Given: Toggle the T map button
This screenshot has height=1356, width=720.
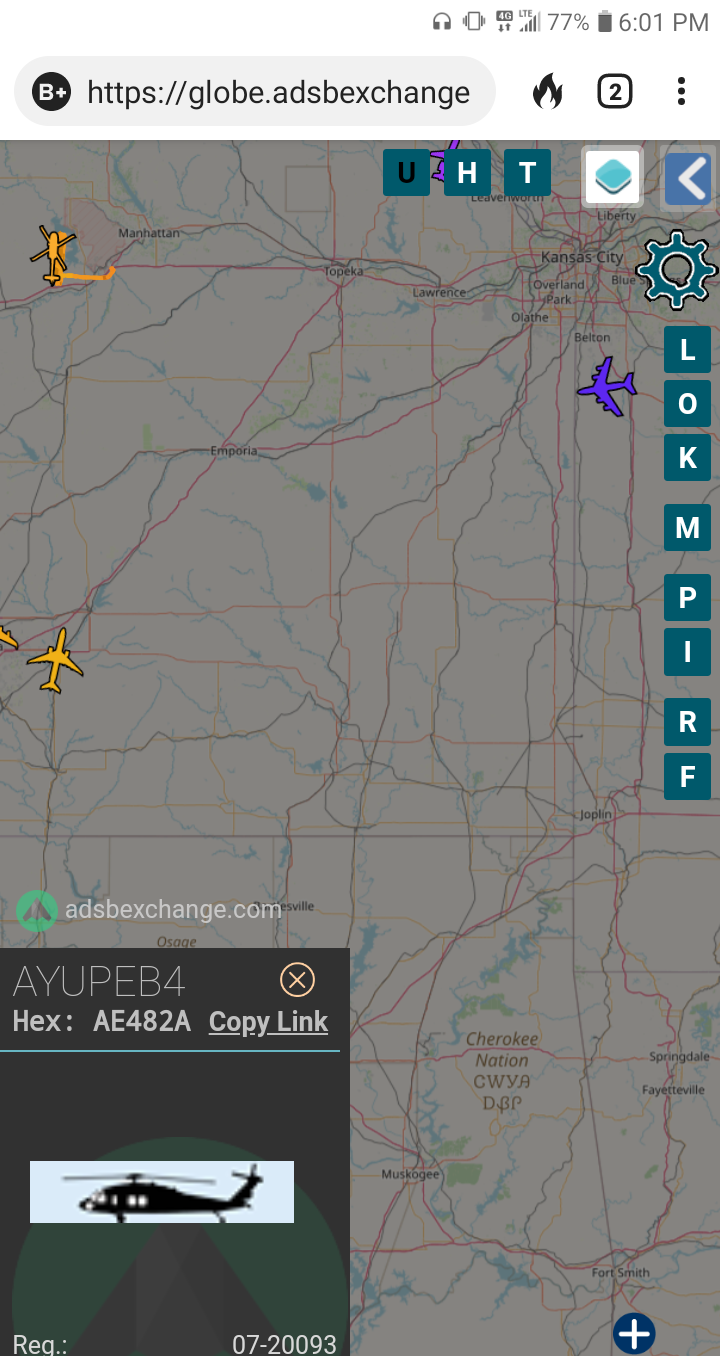Looking at the screenshot, I should click(x=527, y=173).
